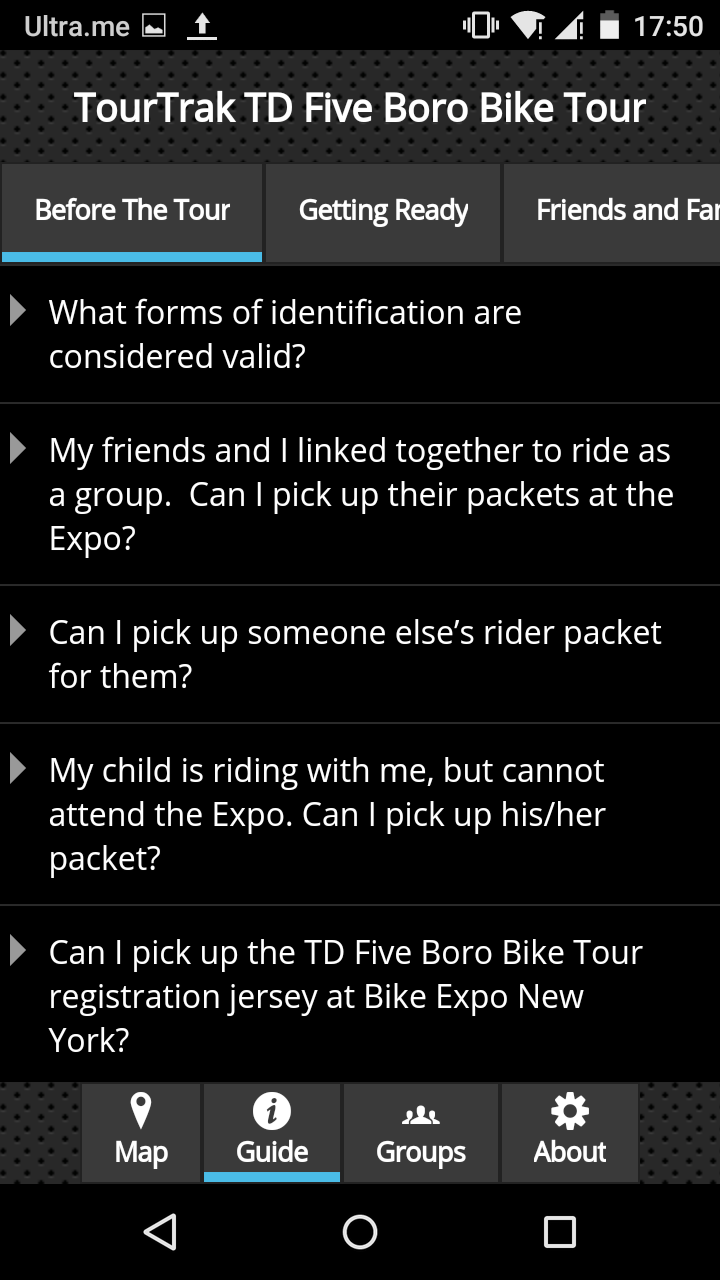Expand the question about my child's packet
The width and height of the screenshot is (720, 1280).
click(x=360, y=814)
